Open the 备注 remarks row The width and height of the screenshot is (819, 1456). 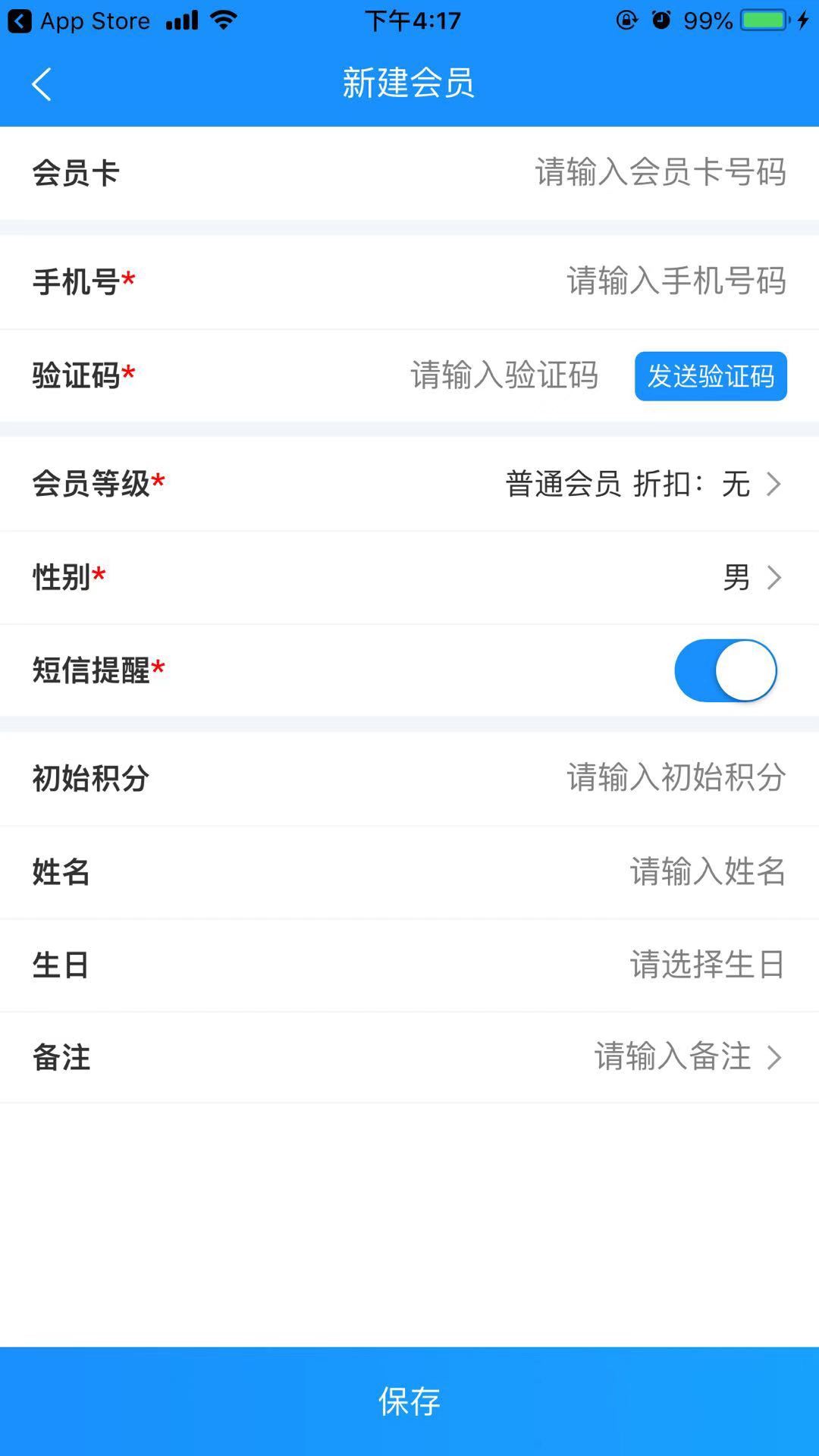tap(686, 1057)
